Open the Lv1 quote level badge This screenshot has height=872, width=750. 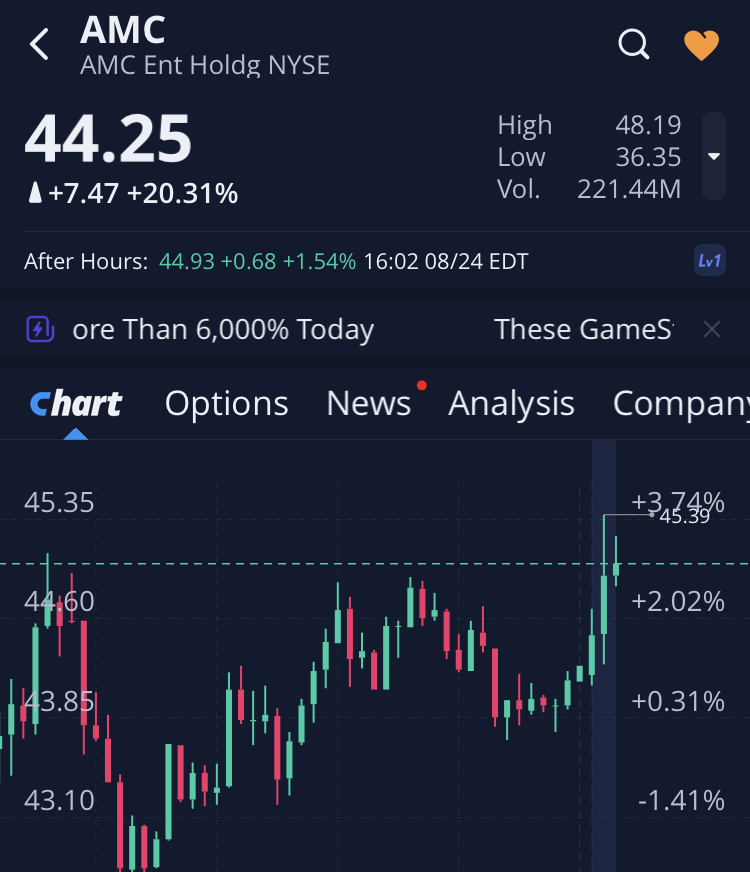click(x=709, y=262)
